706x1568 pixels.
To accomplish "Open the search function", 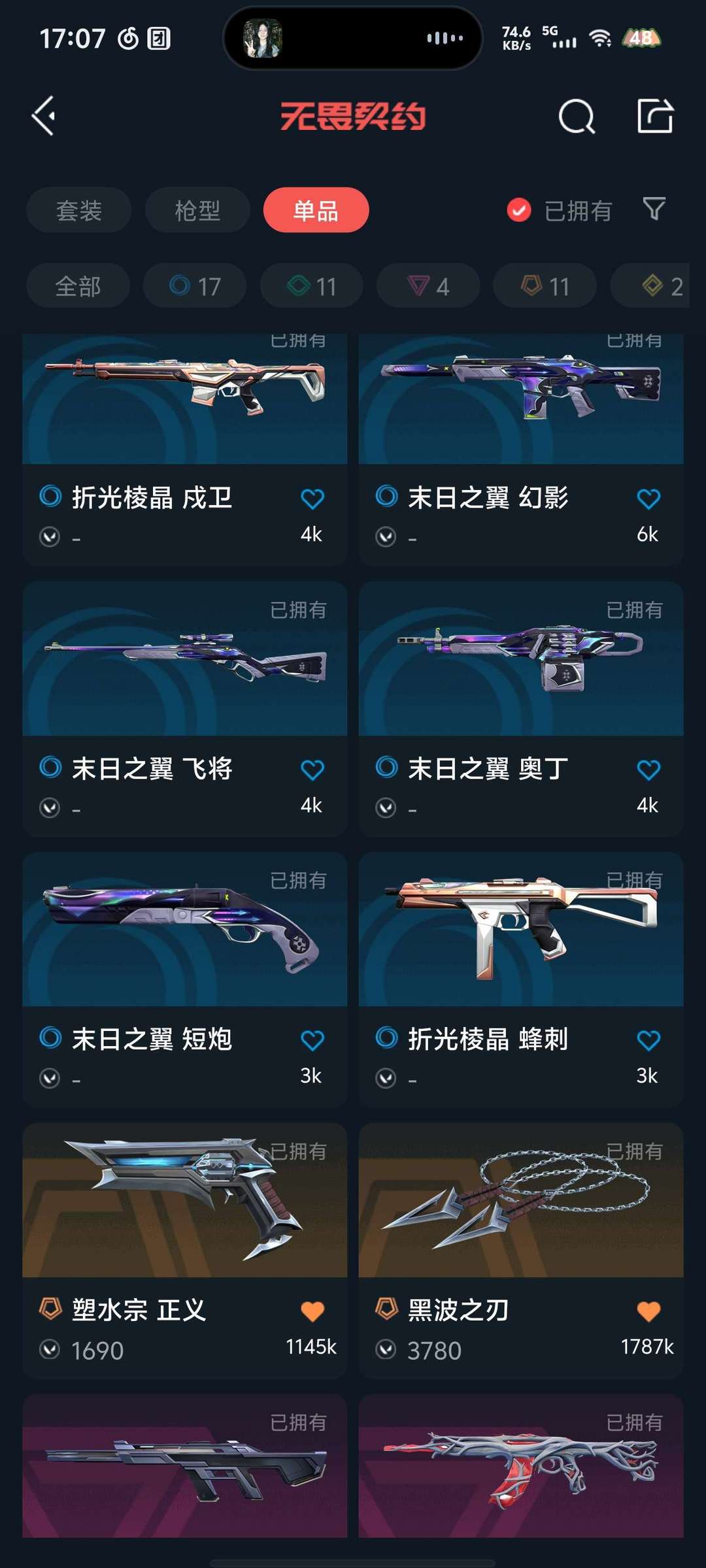I will [x=576, y=118].
